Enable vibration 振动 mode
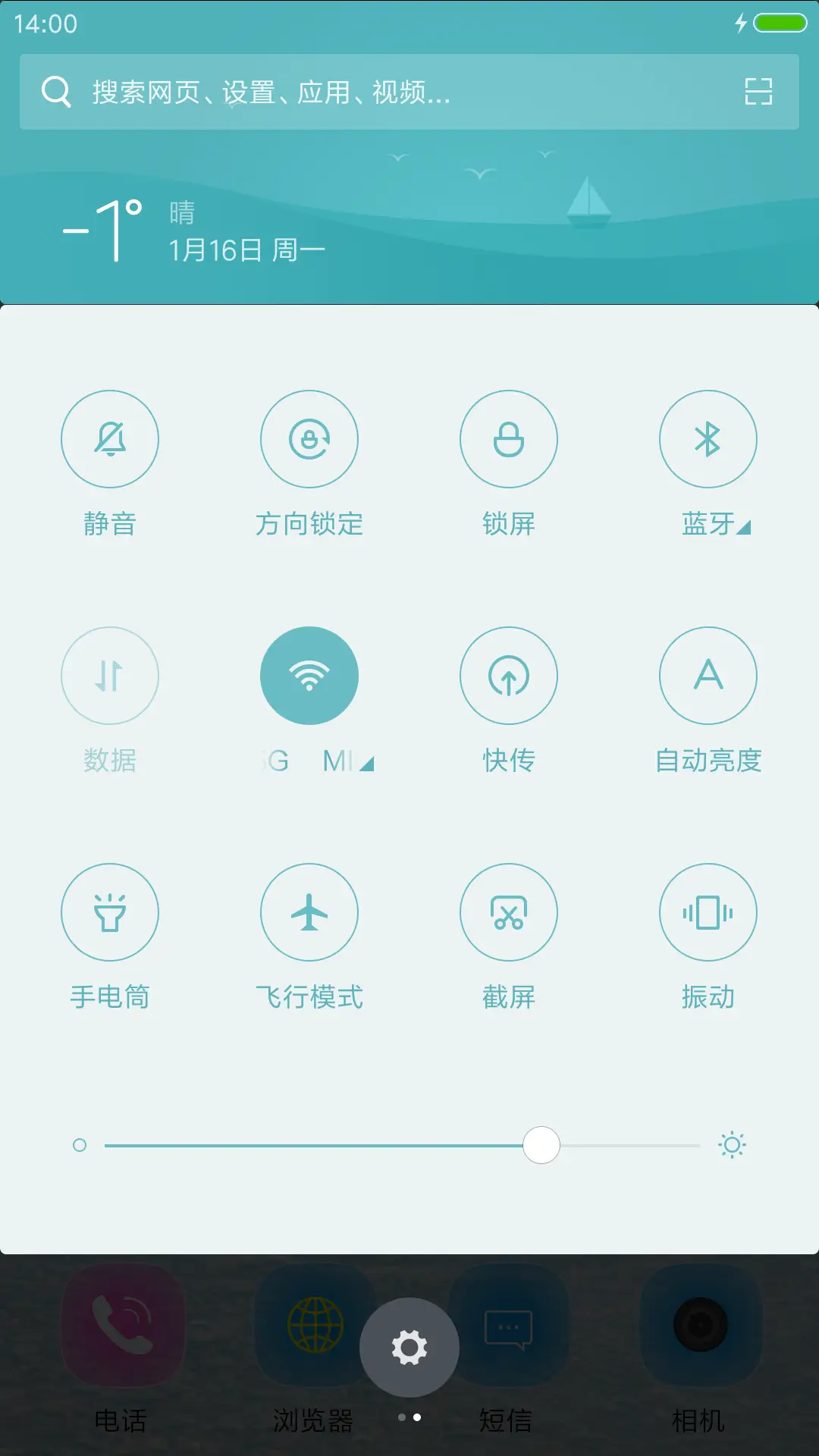 click(x=708, y=912)
